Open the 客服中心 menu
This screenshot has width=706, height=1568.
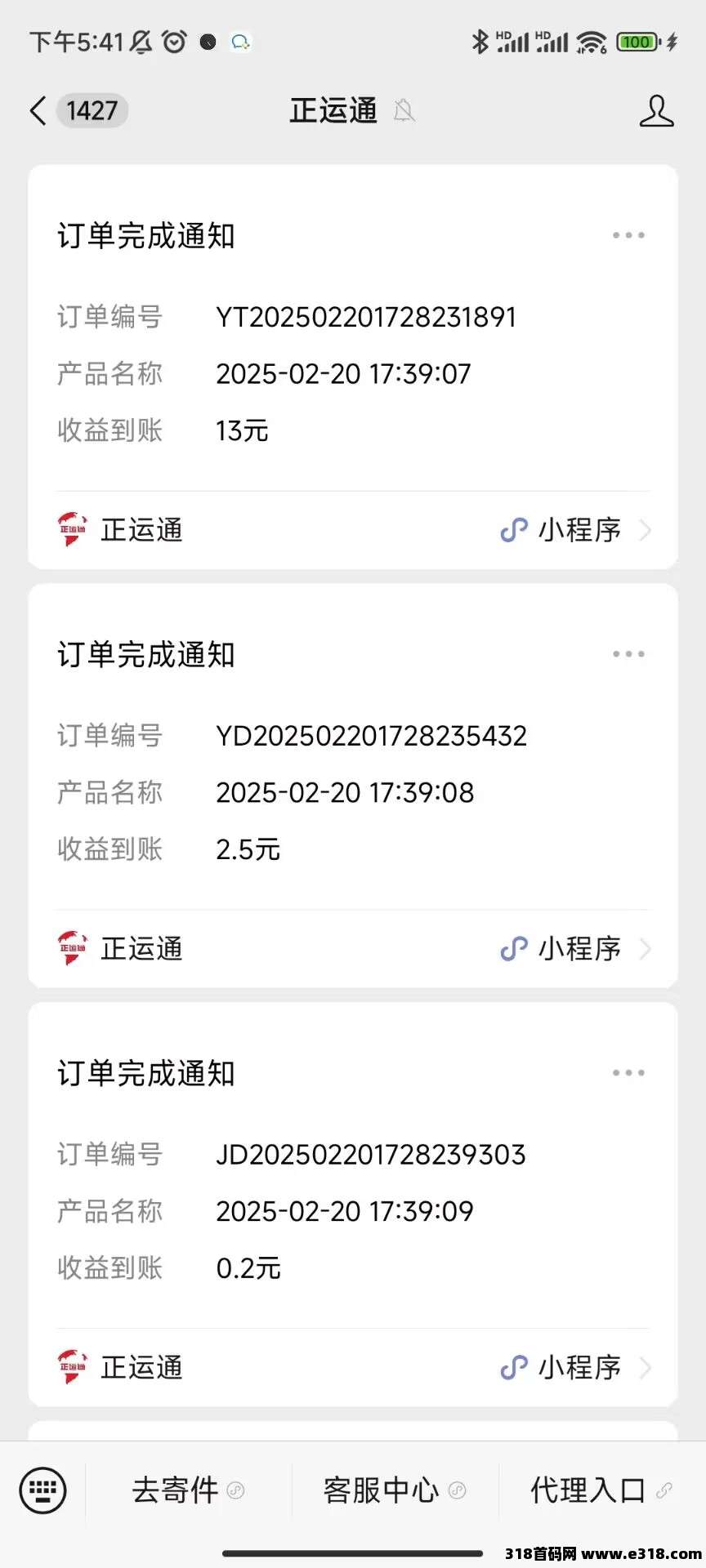click(x=395, y=1490)
